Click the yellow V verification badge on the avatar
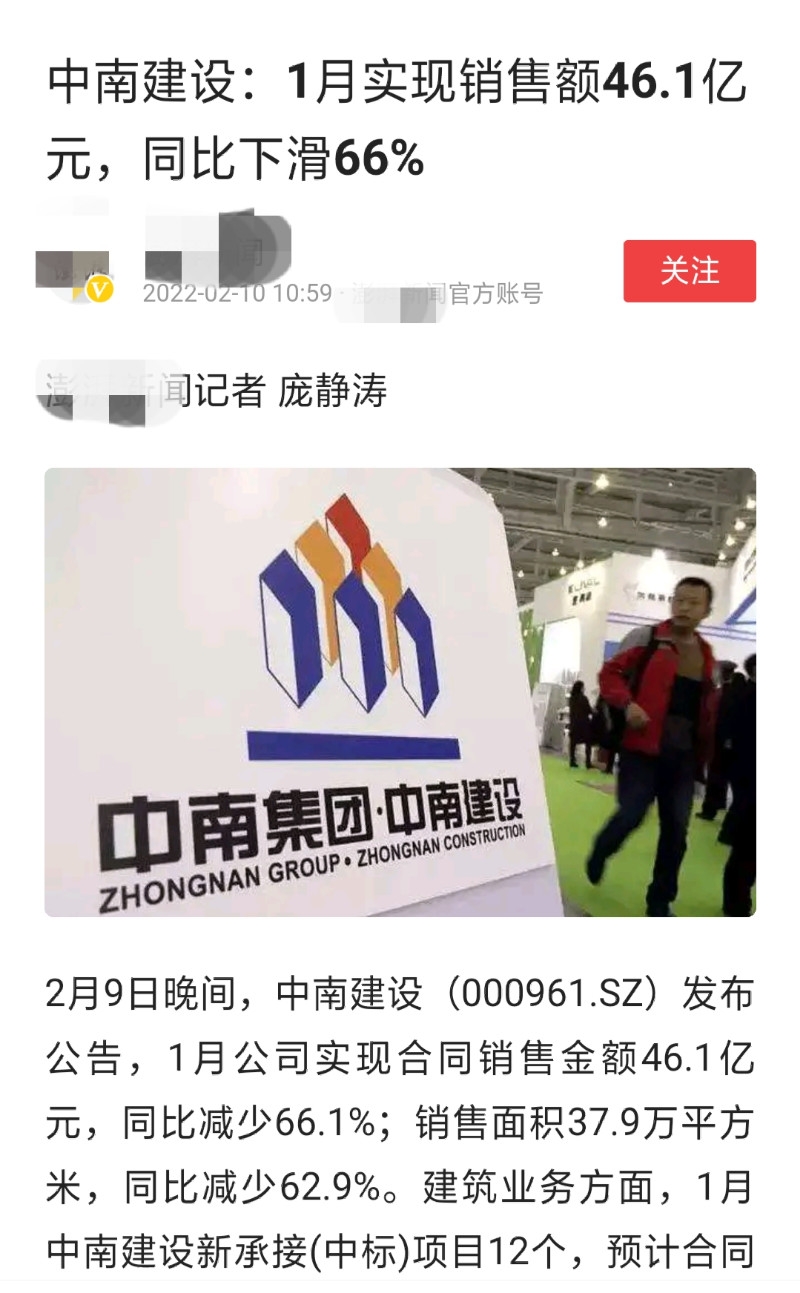Viewport: 800px width, 1293px height. click(97, 286)
